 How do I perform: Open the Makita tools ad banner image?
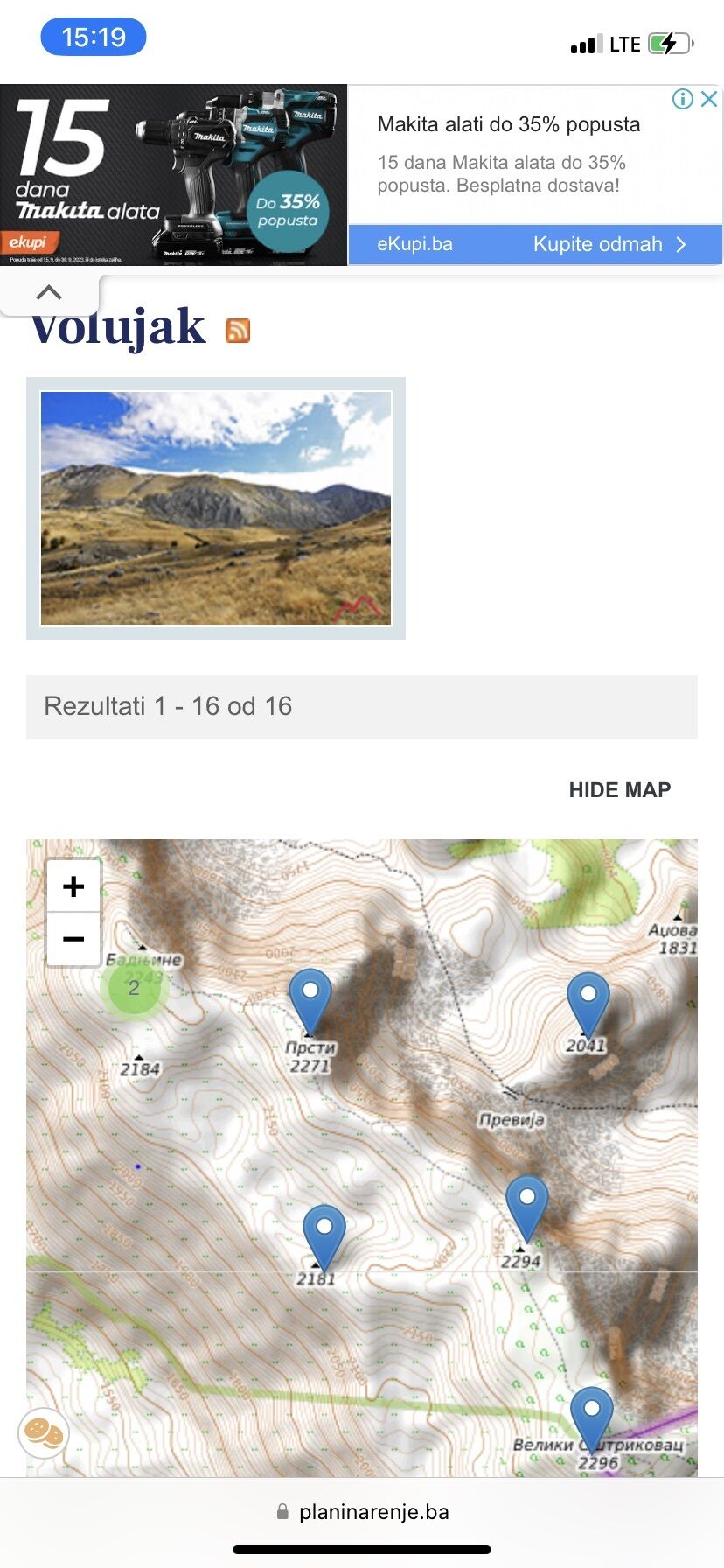coord(173,175)
